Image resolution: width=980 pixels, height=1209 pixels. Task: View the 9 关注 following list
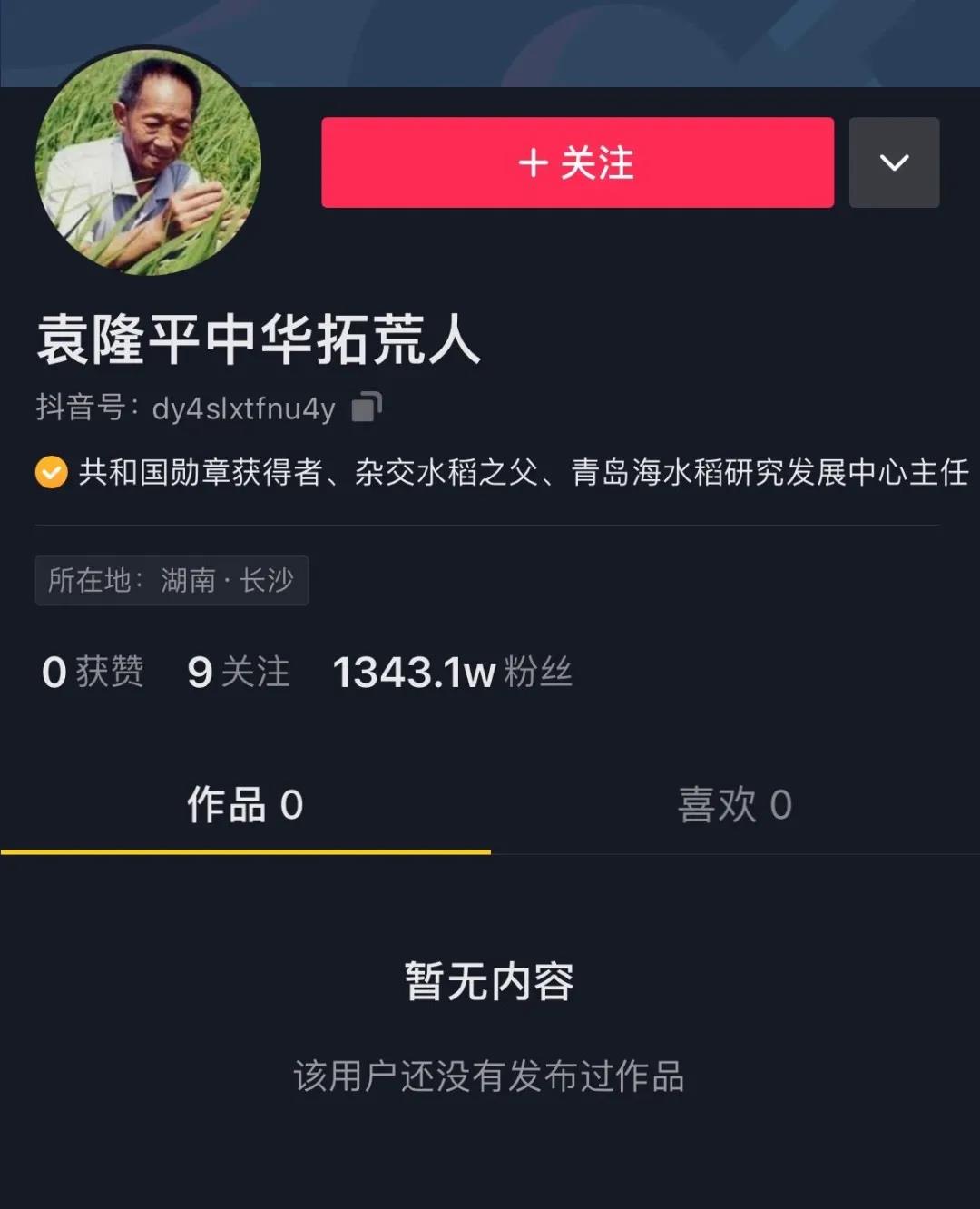239,673
